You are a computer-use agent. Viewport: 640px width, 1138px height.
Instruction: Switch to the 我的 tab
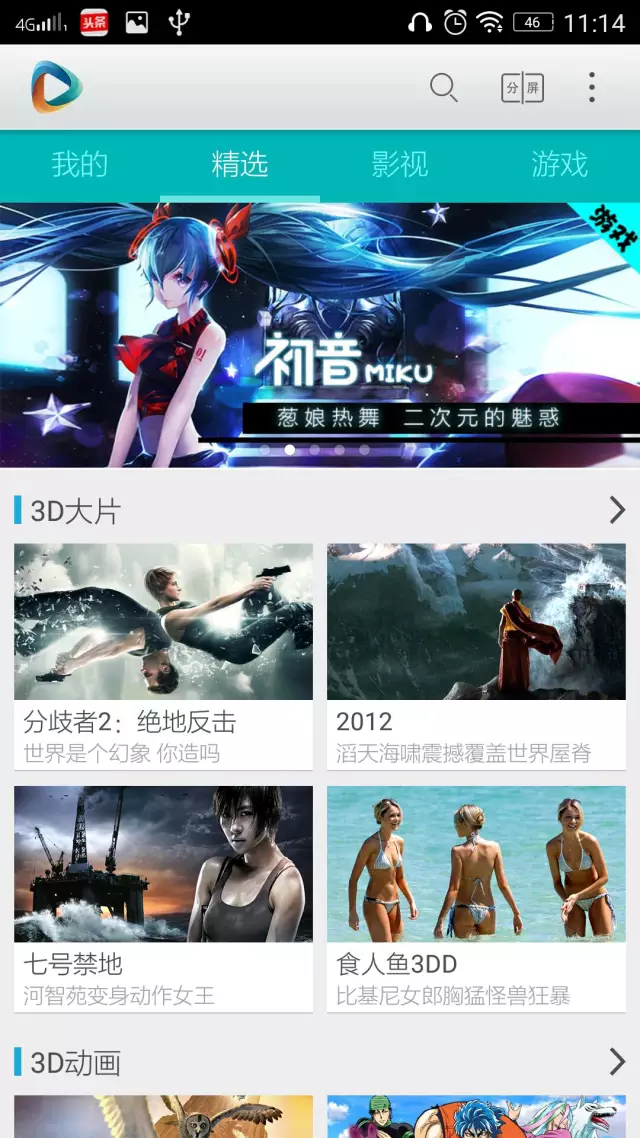click(80, 165)
